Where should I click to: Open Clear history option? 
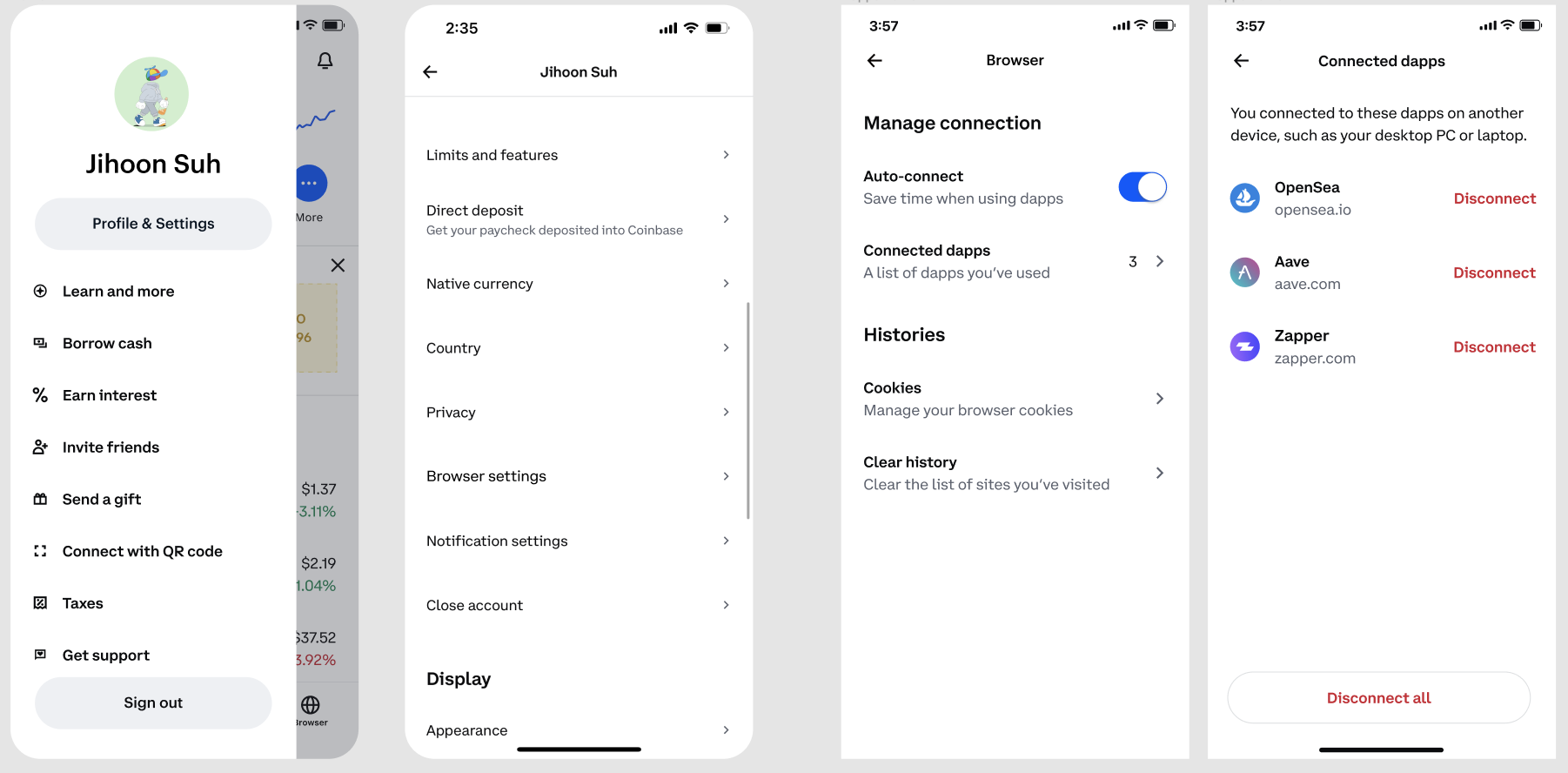click(x=1014, y=473)
